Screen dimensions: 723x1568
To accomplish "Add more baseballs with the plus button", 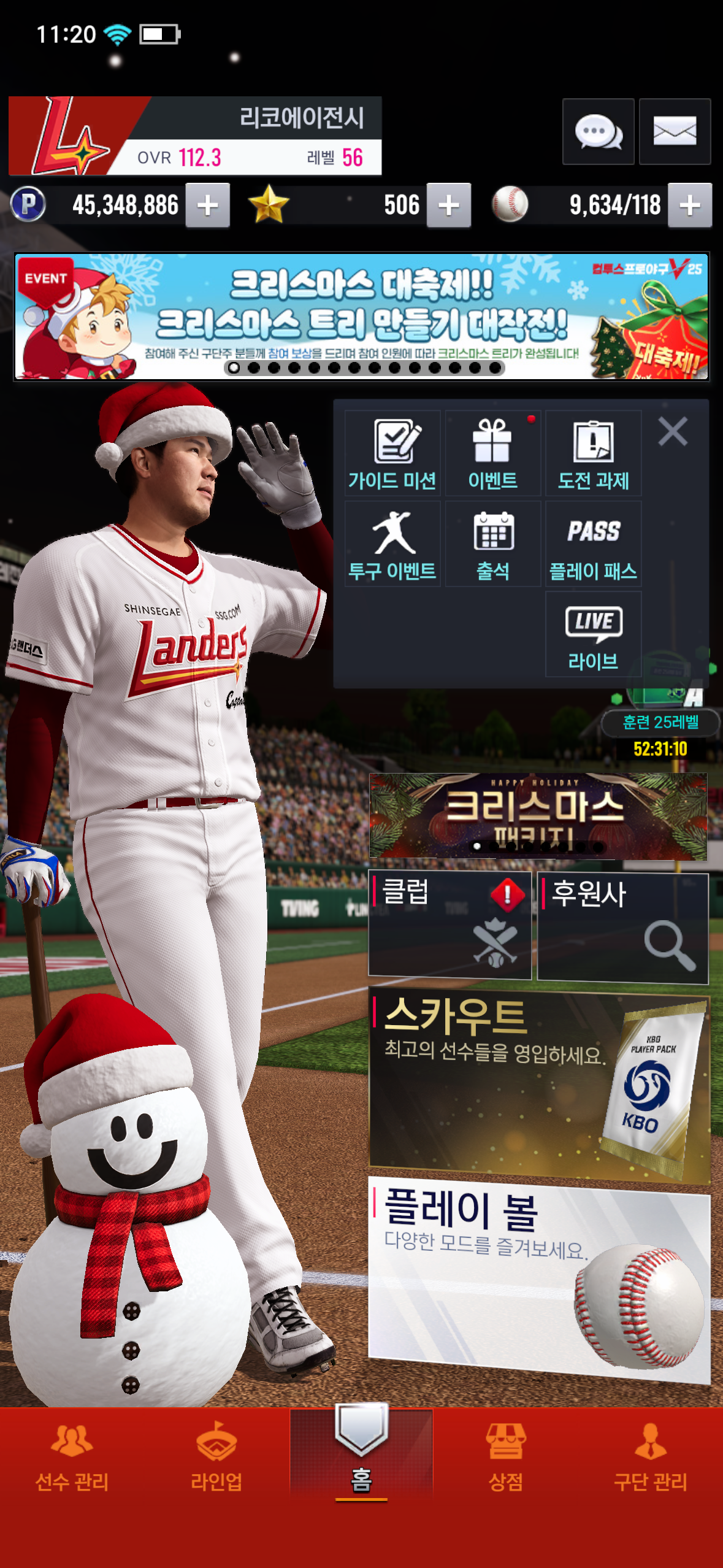I will 690,206.
